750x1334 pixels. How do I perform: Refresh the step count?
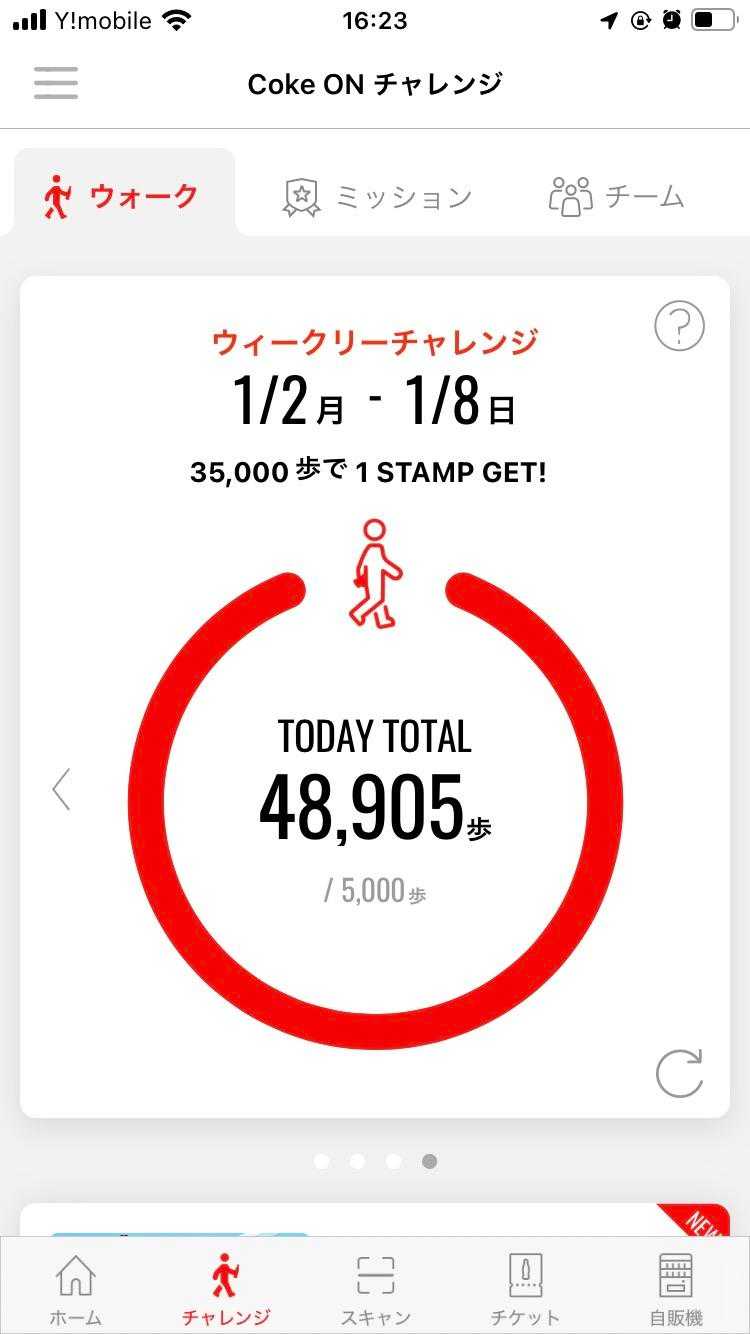[x=680, y=1073]
